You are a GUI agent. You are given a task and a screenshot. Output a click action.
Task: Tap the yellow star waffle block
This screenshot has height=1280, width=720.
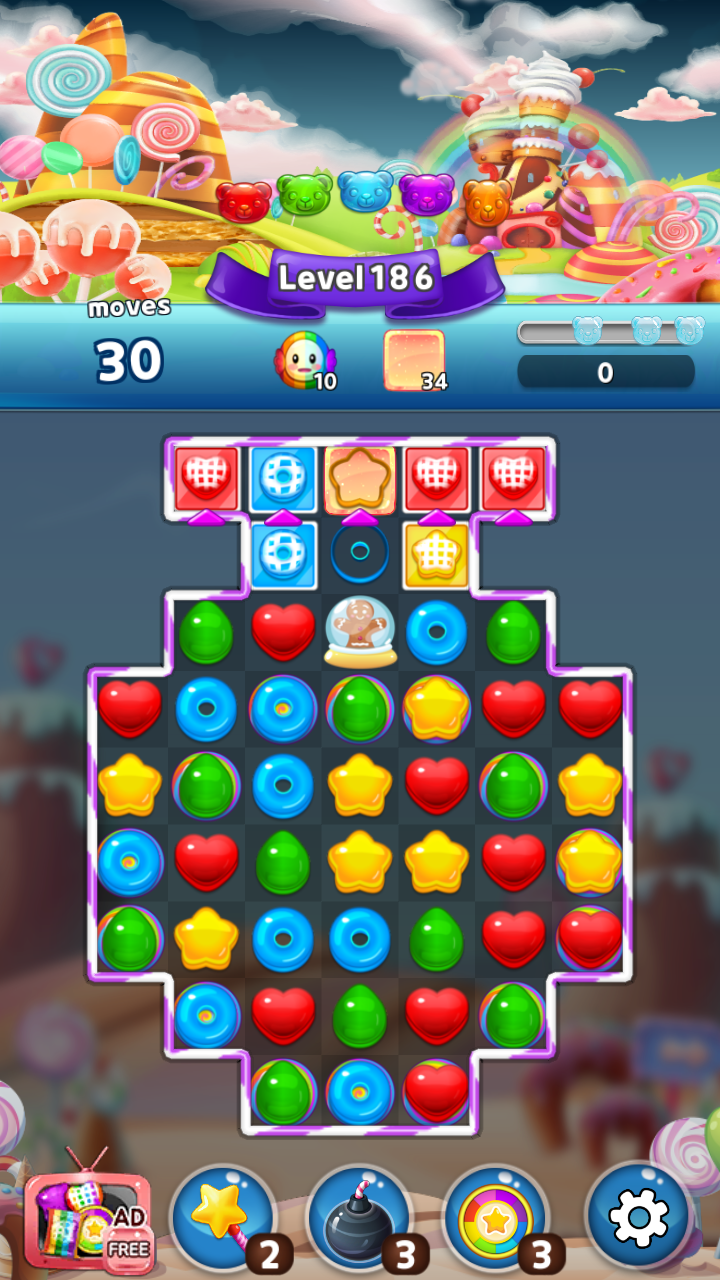click(436, 555)
